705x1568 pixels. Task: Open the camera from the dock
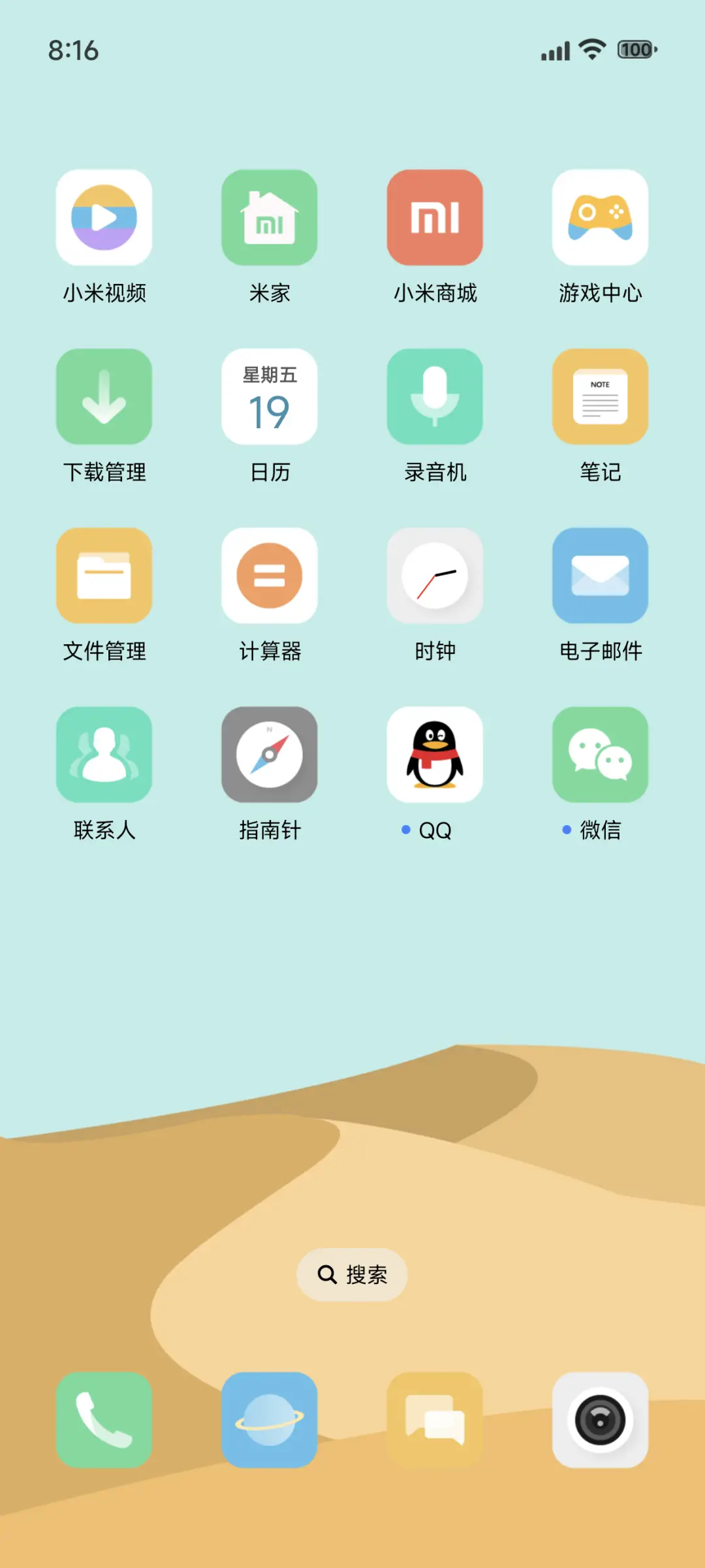coord(601,1421)
